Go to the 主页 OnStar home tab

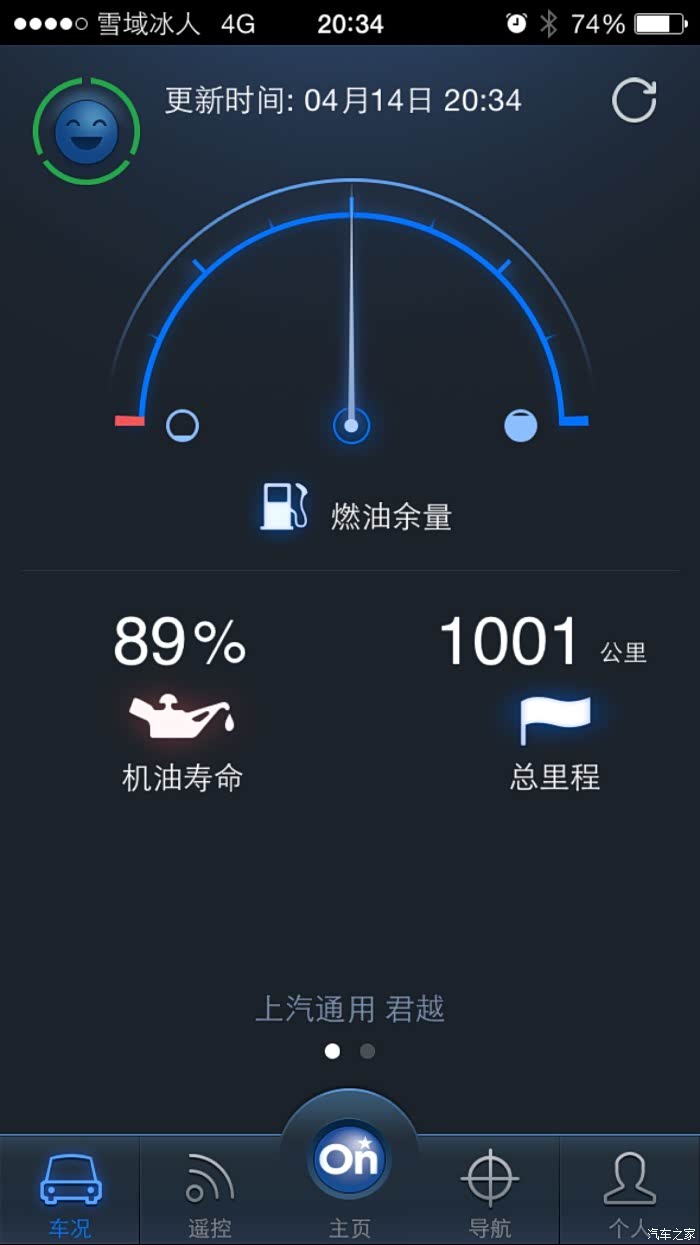coord(350,1172)
